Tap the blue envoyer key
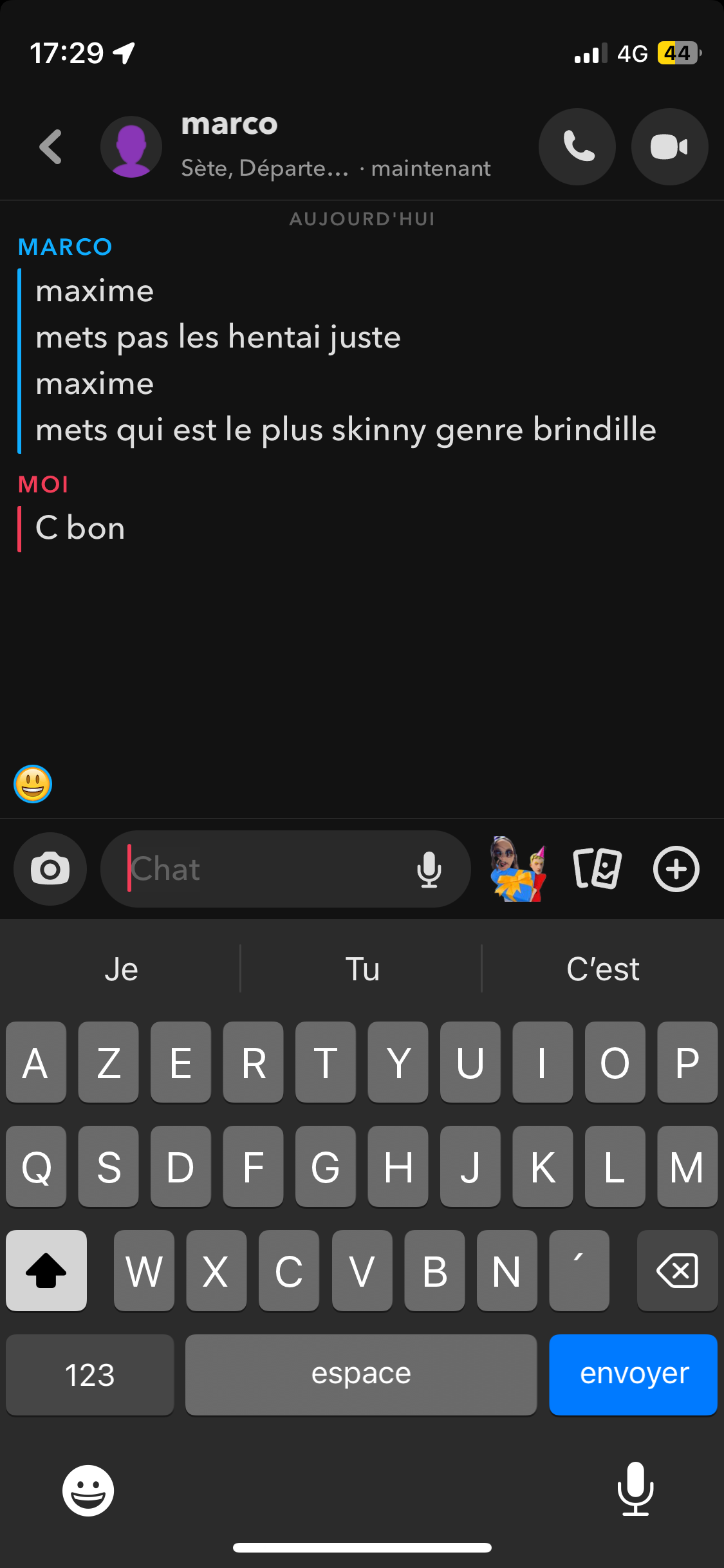 [x=633, y=1374]
